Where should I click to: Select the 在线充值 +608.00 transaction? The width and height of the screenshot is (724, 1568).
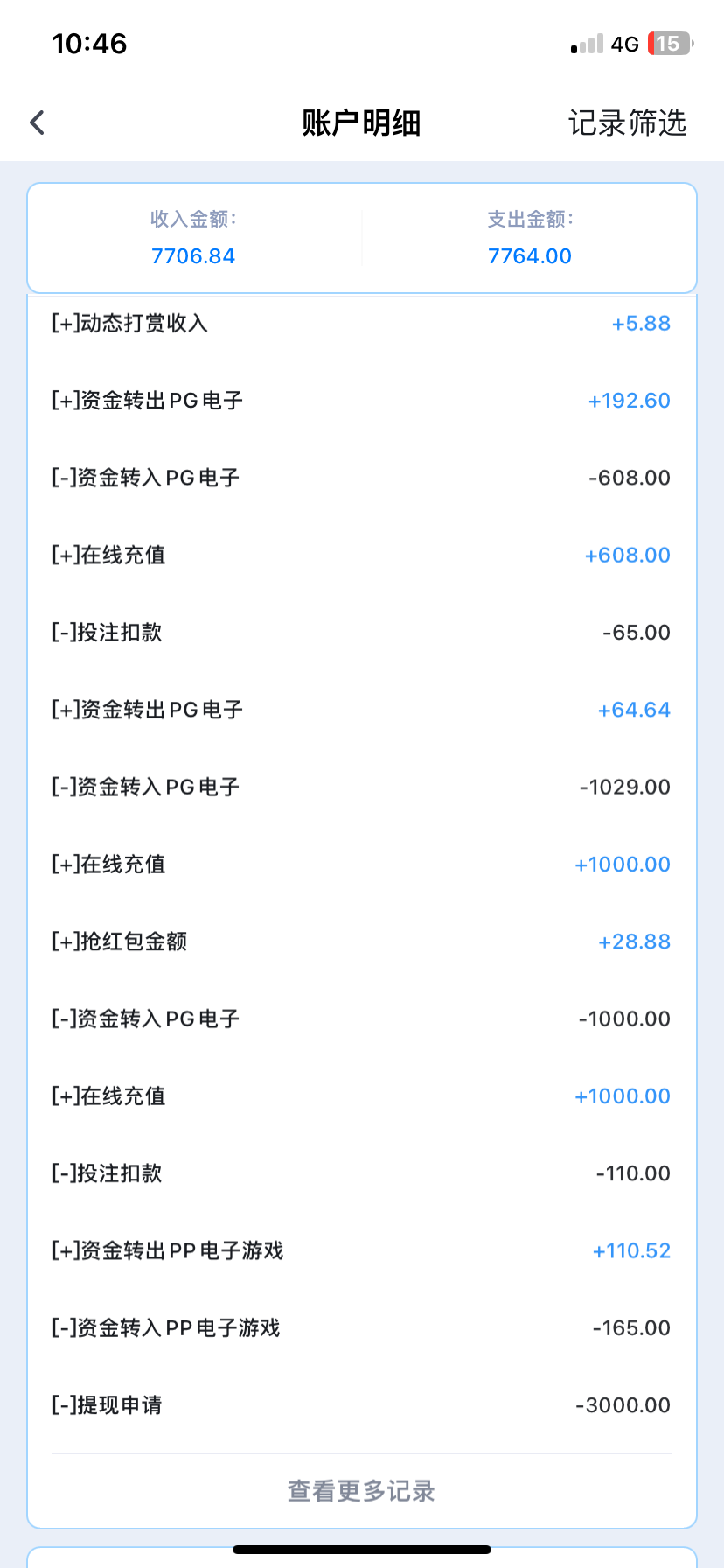361,554
